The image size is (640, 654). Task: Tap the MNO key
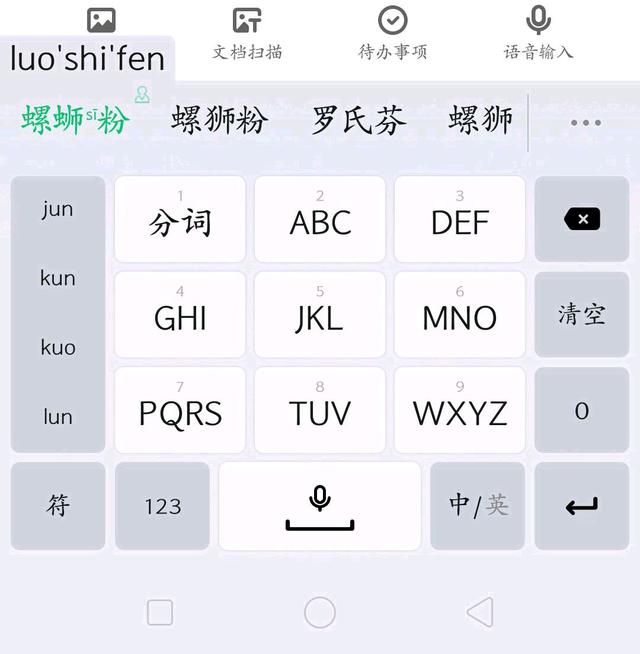[x=459, y=315]
